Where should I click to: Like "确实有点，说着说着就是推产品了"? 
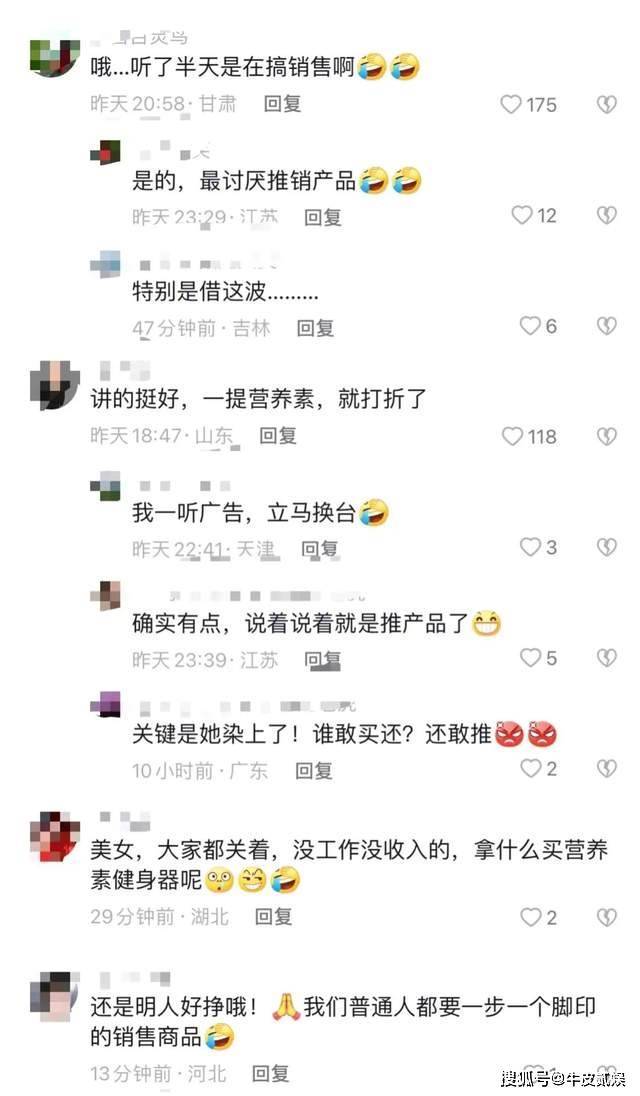pos(530,658)
